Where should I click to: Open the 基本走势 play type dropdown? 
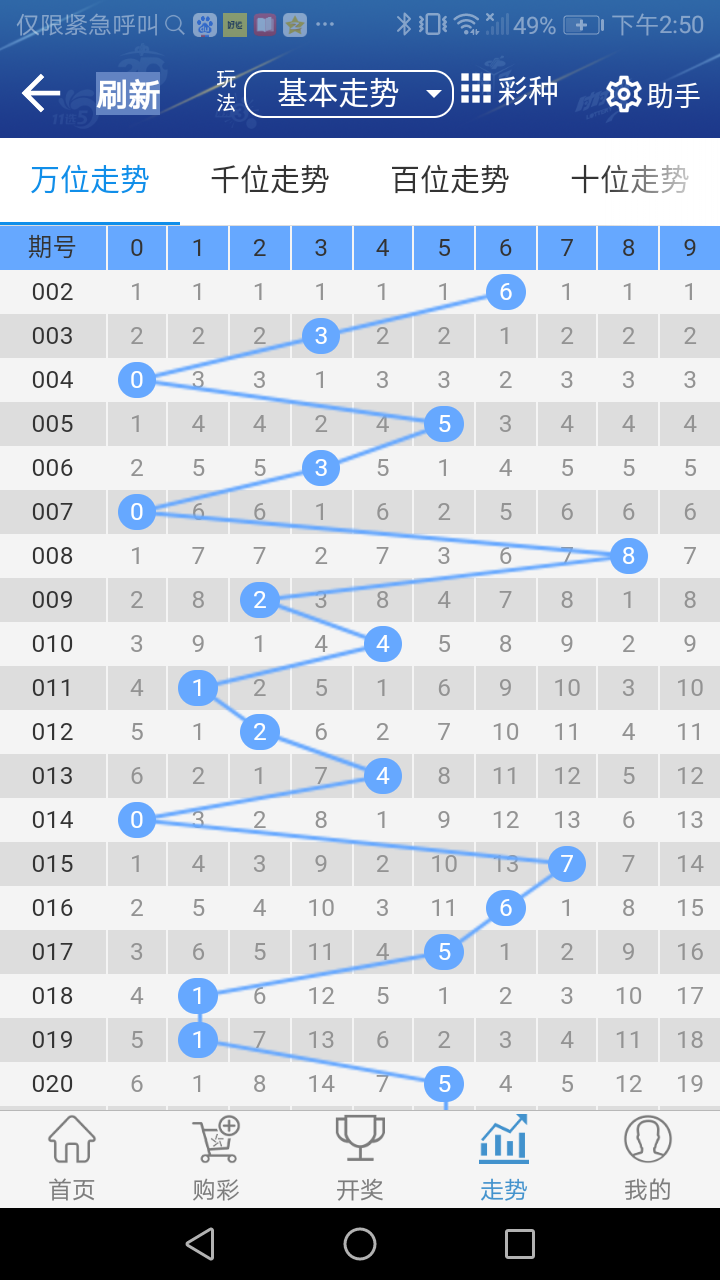coord(349,94)
